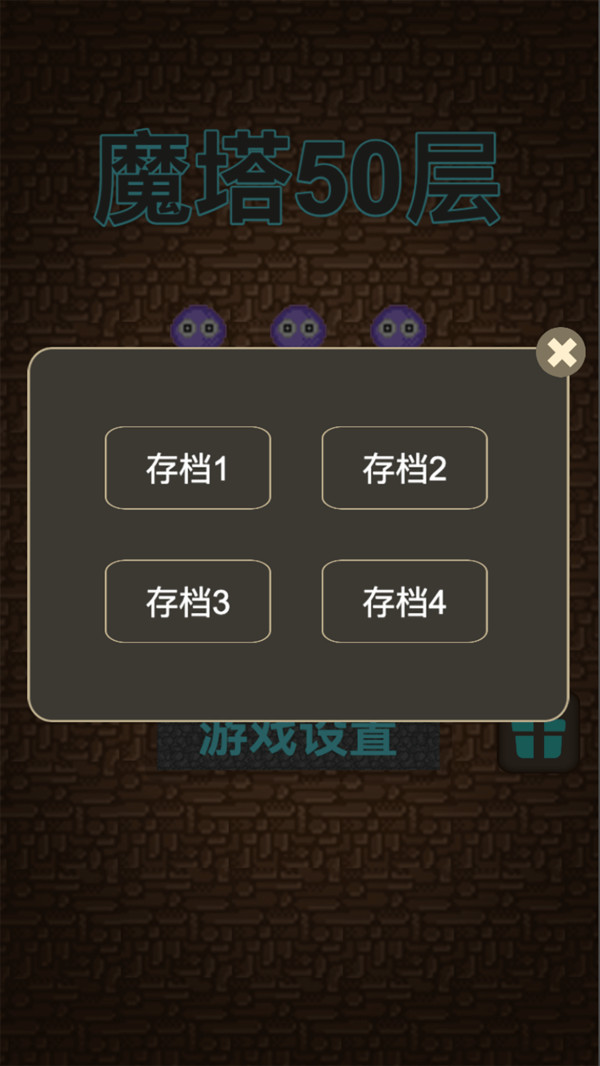Image resolution: width=600 pixels, height=1066 pixels.
Task: Close the save slot dialog
Action: point(561,352)
